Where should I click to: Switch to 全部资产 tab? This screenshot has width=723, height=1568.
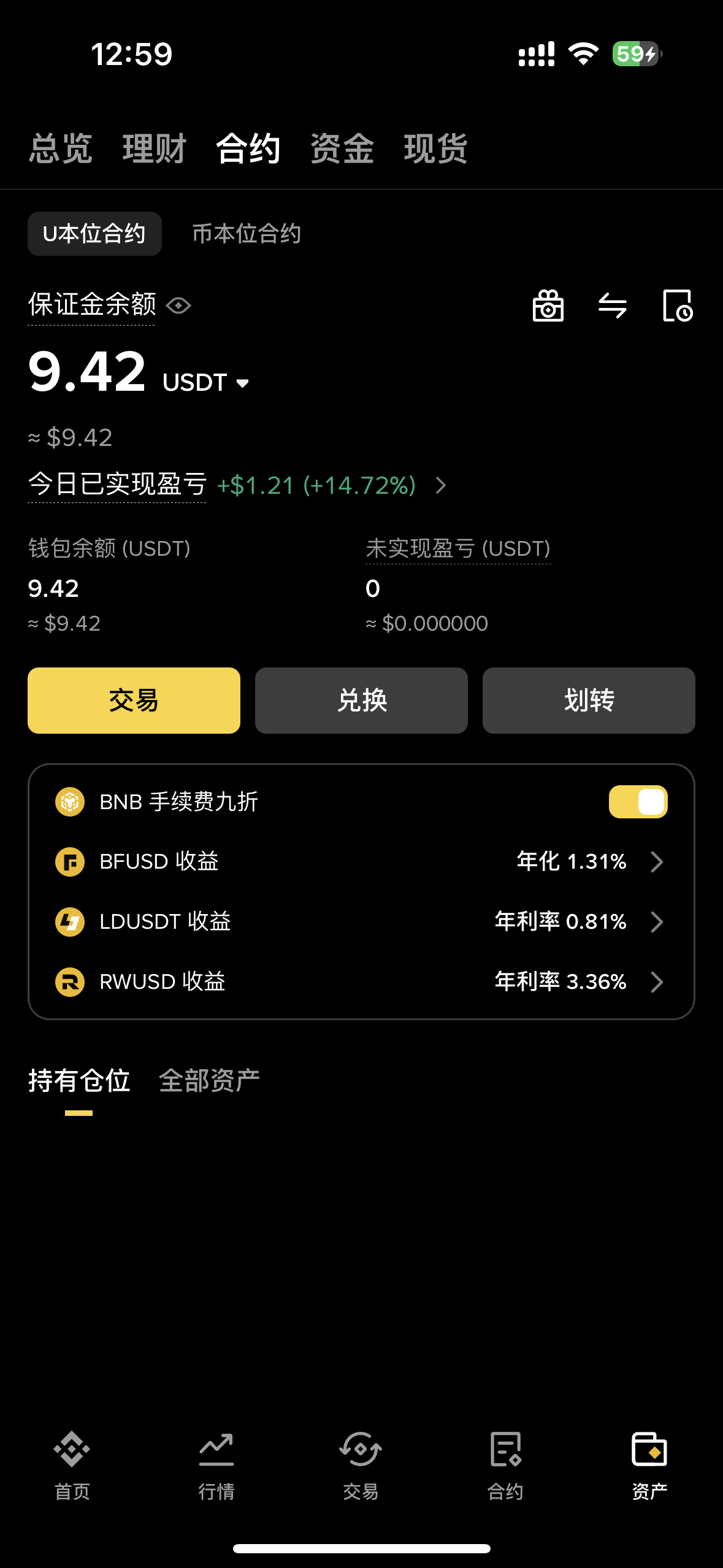coord(209,1080)
